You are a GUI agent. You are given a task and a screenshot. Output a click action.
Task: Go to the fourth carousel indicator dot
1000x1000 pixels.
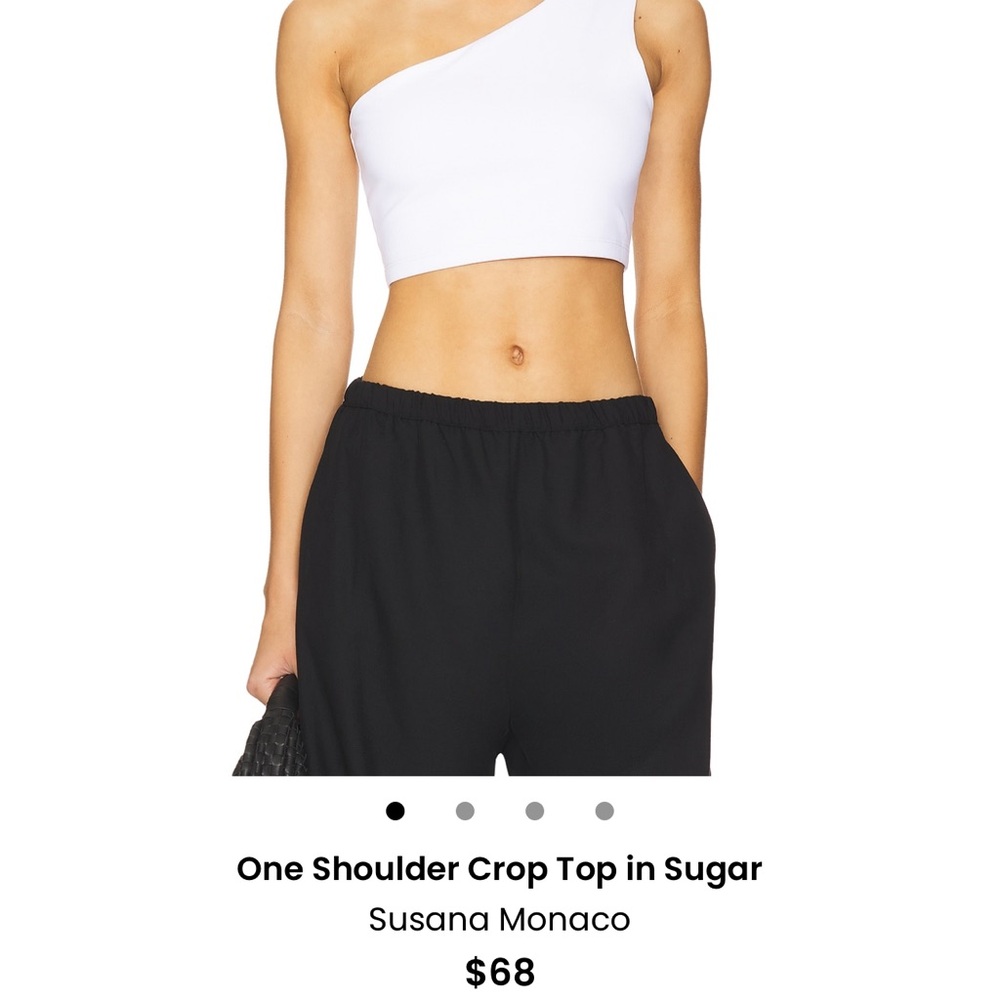click(604, 811)
